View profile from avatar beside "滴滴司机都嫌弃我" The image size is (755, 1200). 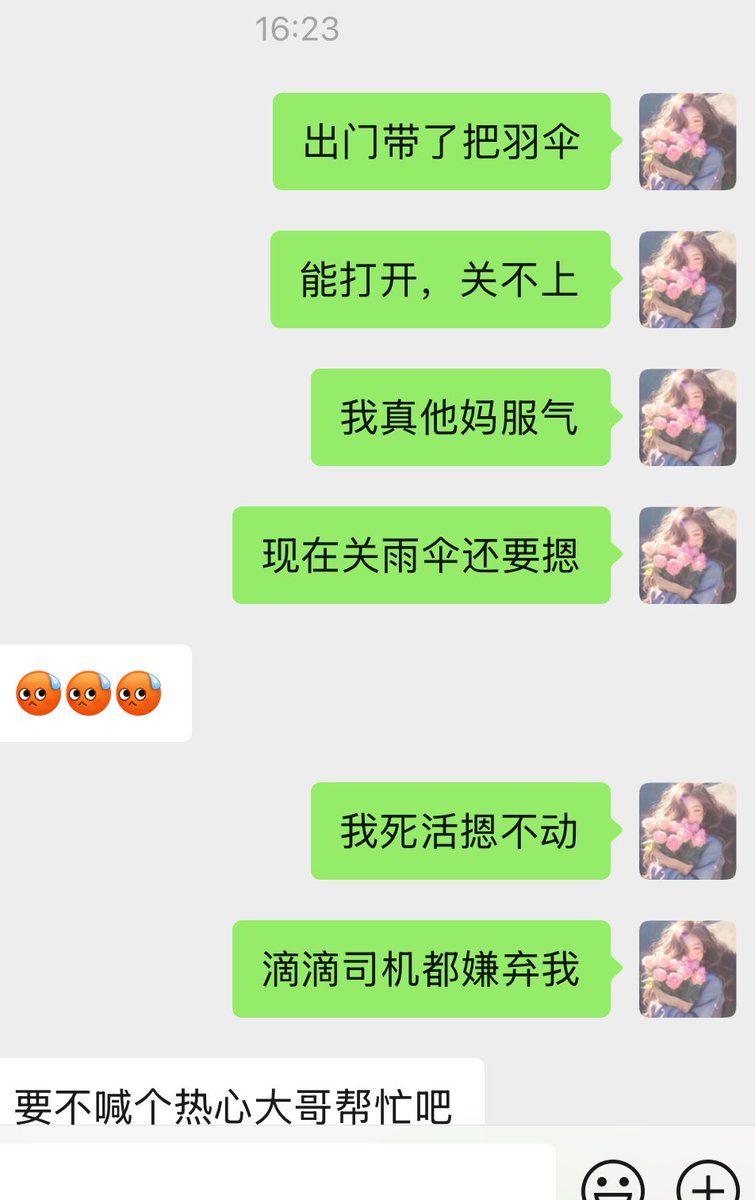pyautogui.click(x=688, y=969)
